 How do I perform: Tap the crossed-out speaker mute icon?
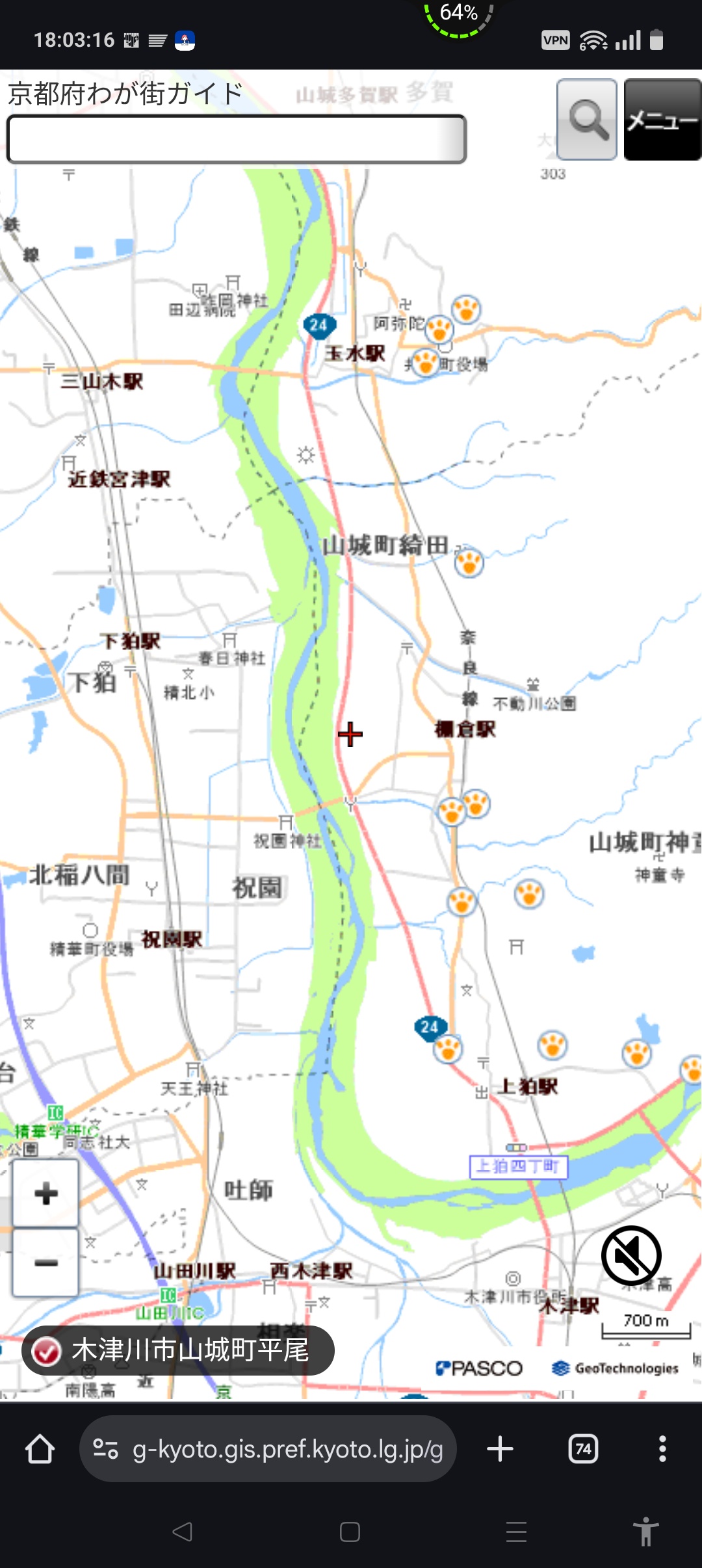[631, 1255]
